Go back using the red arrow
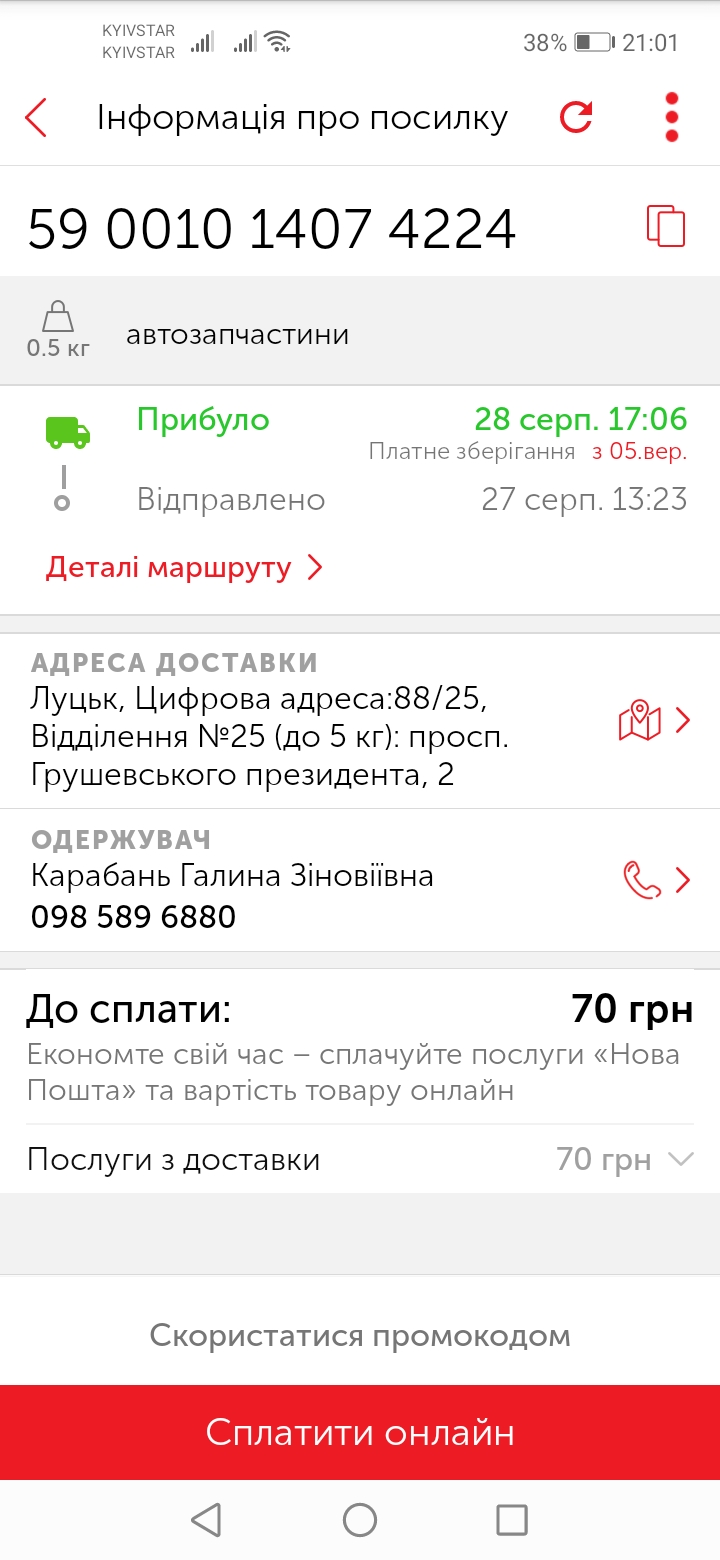The height and width of the screenshot is (1560, 720). coord(36,118)
